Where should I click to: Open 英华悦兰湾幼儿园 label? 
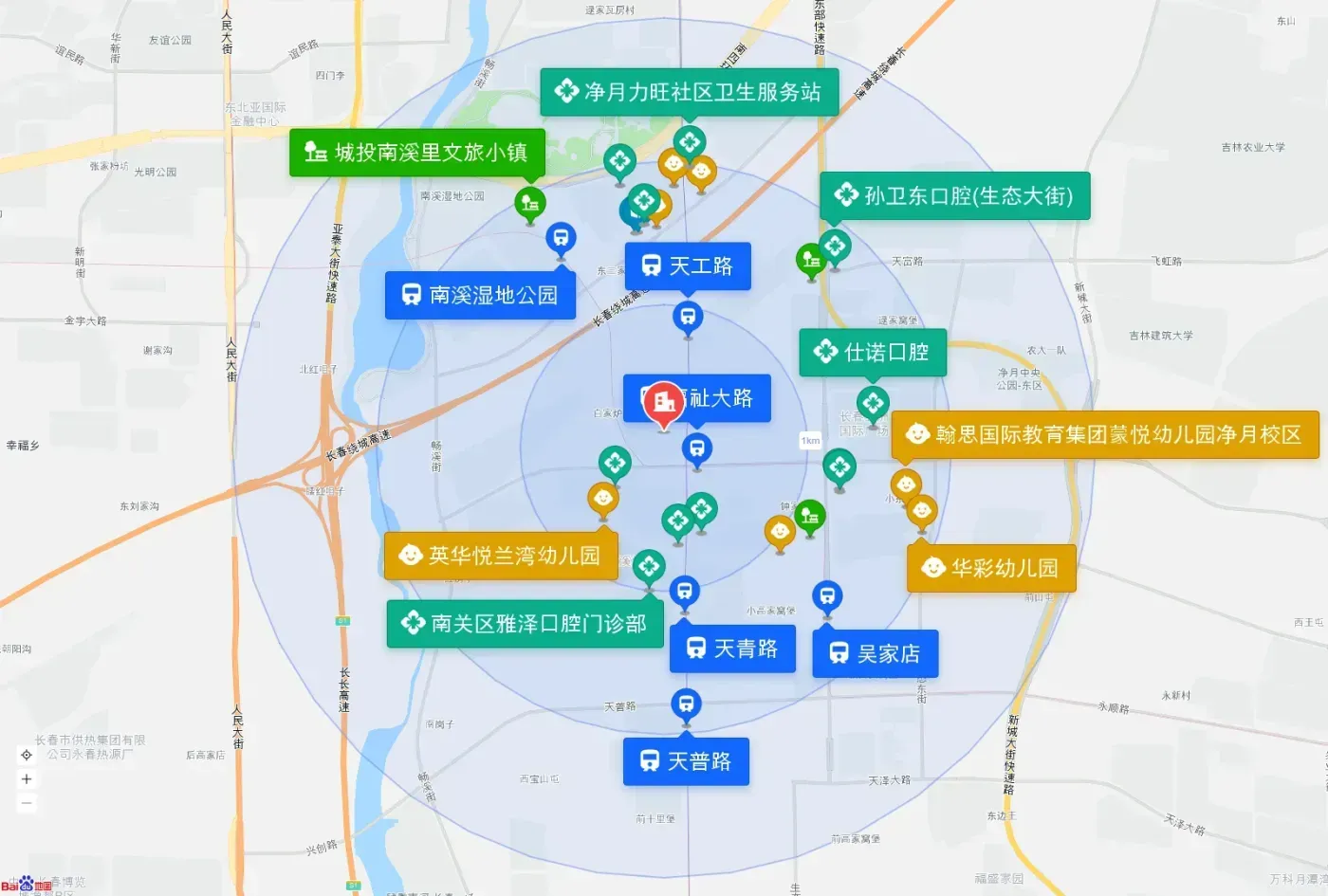coord(501,556)
